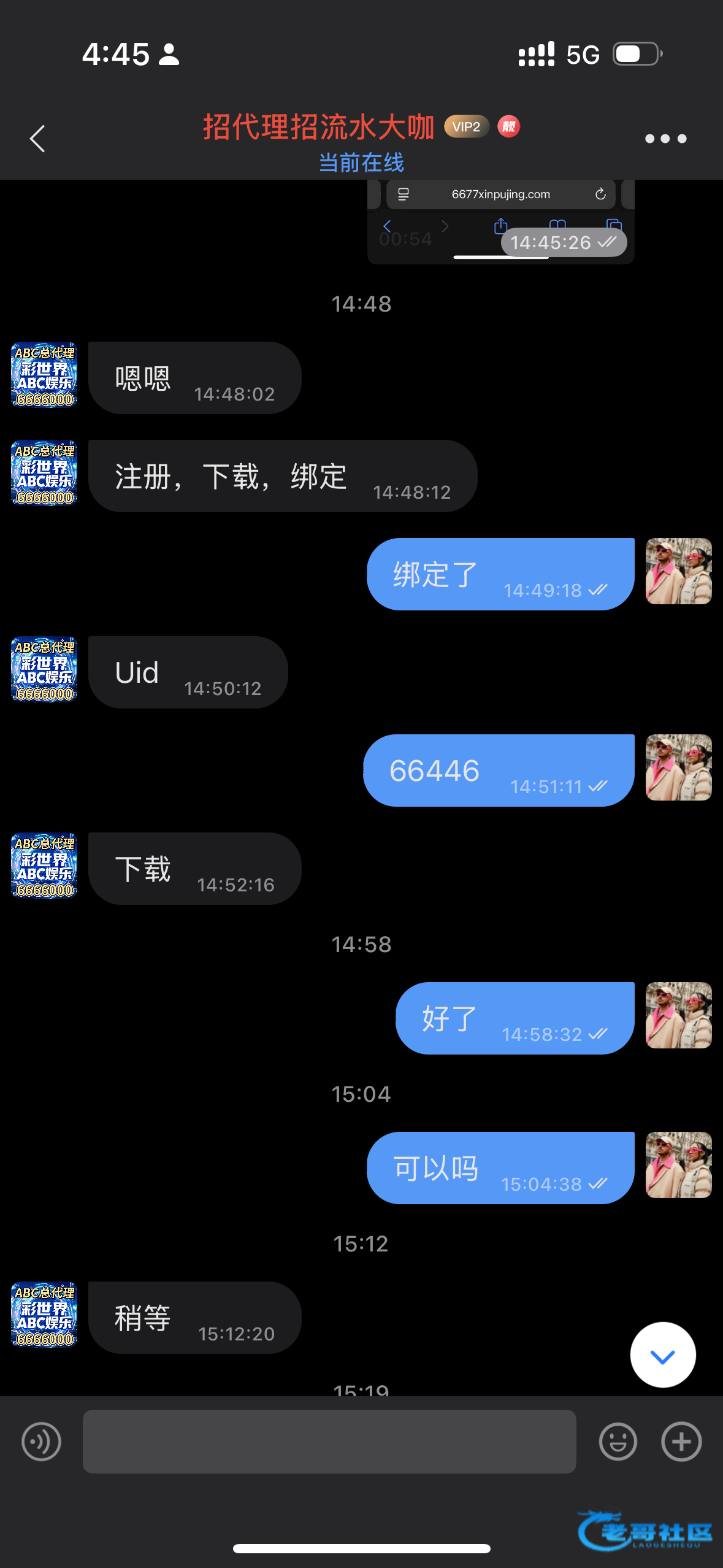
Task: Open the three-dot more options menu
Action: 665,139
